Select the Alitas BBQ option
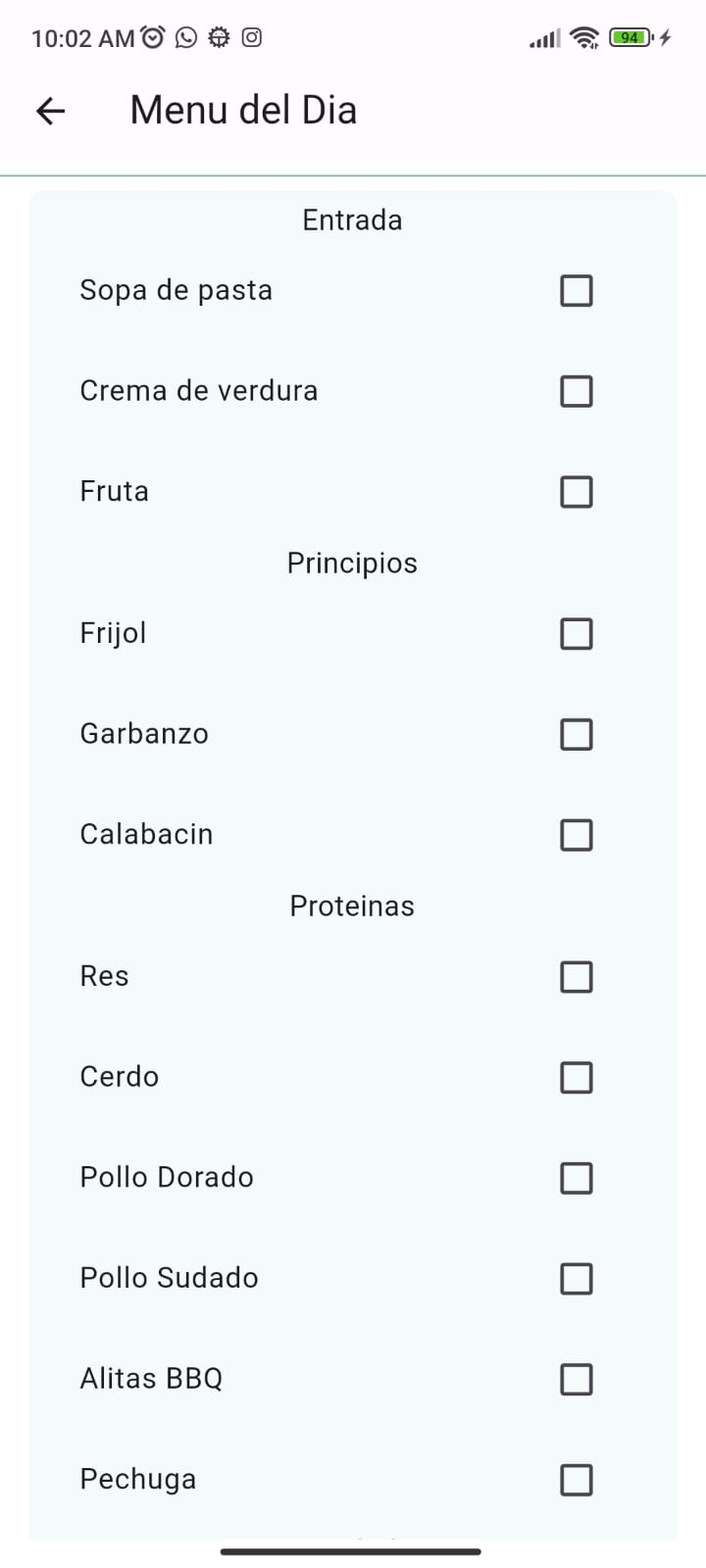 tap(577, 1379)
